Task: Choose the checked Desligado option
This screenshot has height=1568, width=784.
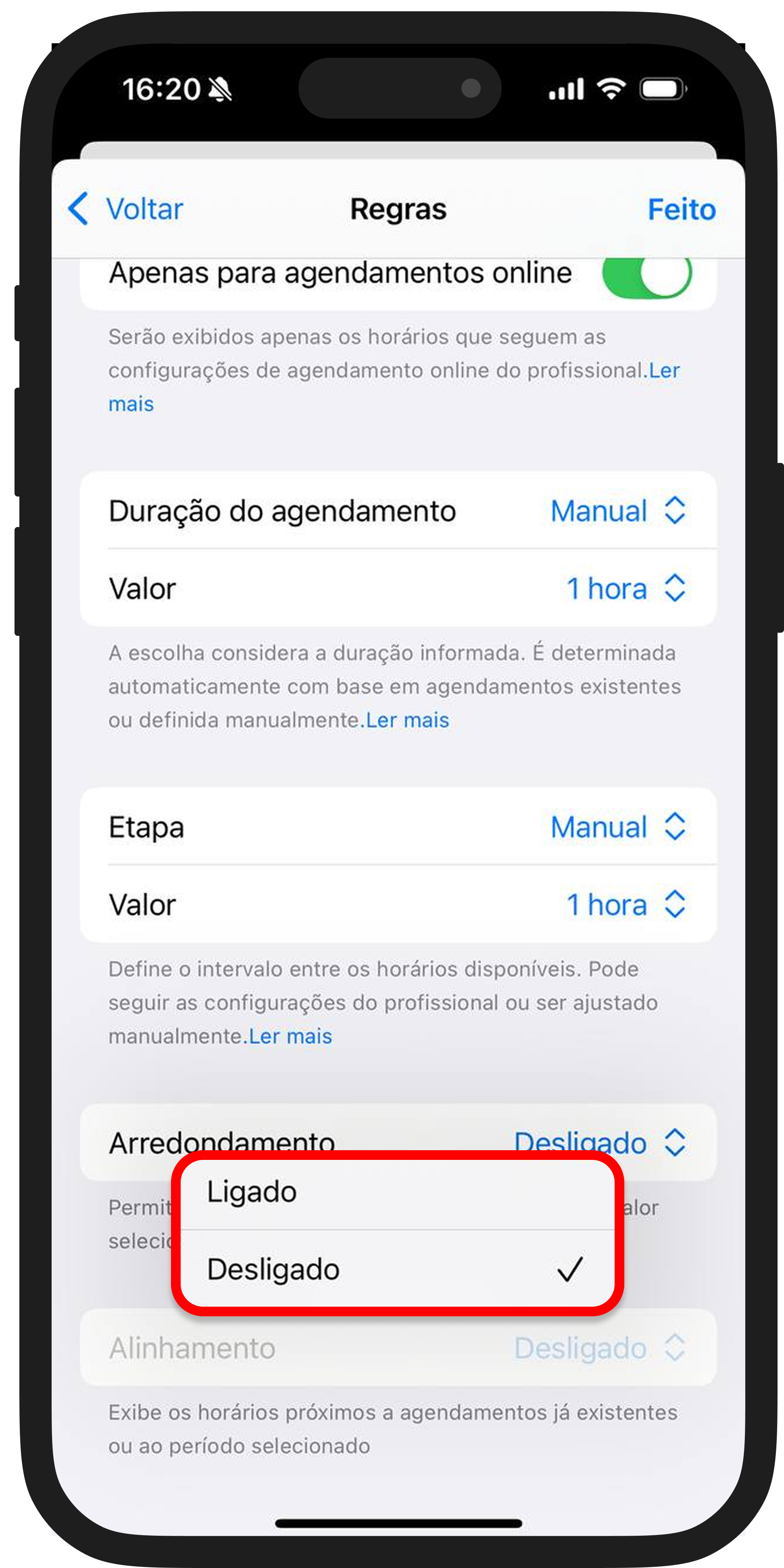Action: [x=396, y=1270]
